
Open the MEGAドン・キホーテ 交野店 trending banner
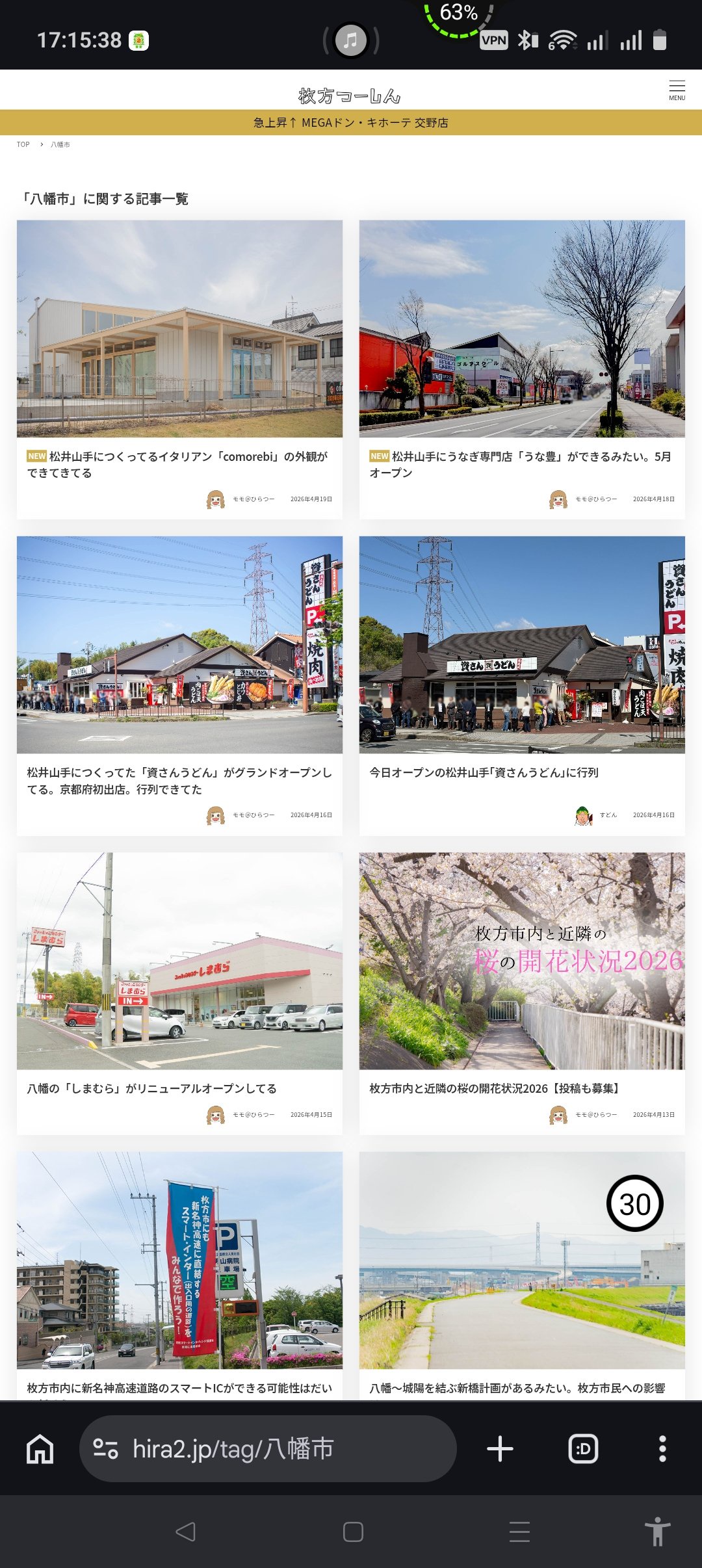(x=350, y=123)
